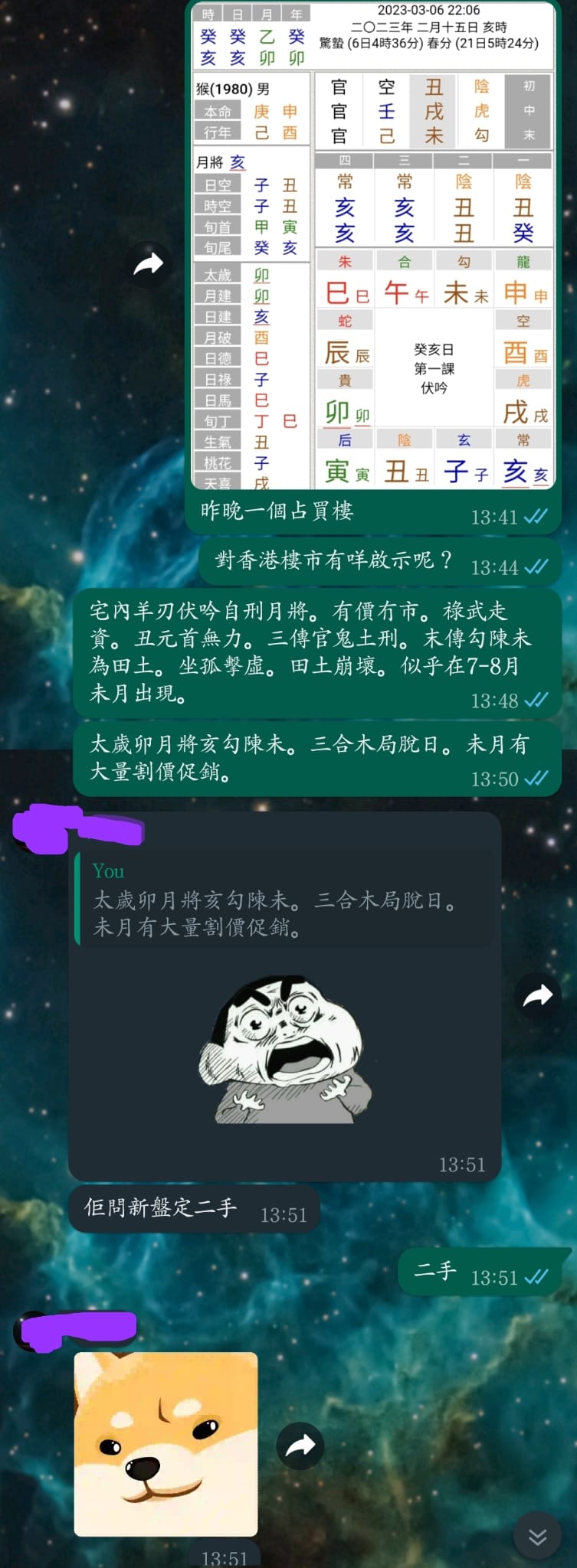This screenshot has height=1568, width=577.
Task: Forward the Shiba dog sticker
Action: click(x=300, y=1445)
